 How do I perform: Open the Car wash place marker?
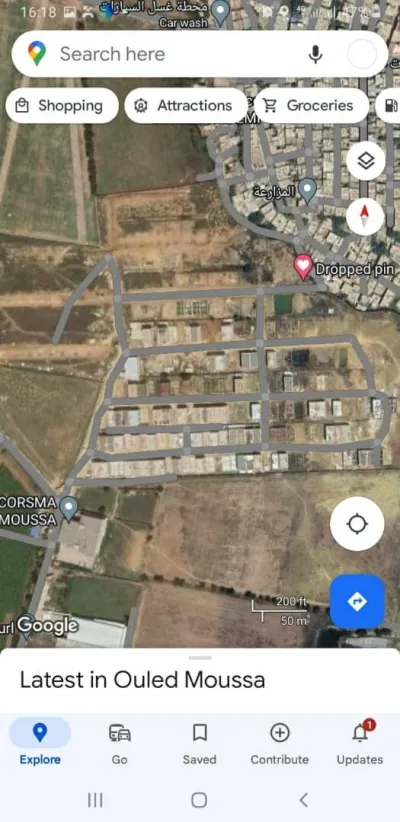point(221,13)
